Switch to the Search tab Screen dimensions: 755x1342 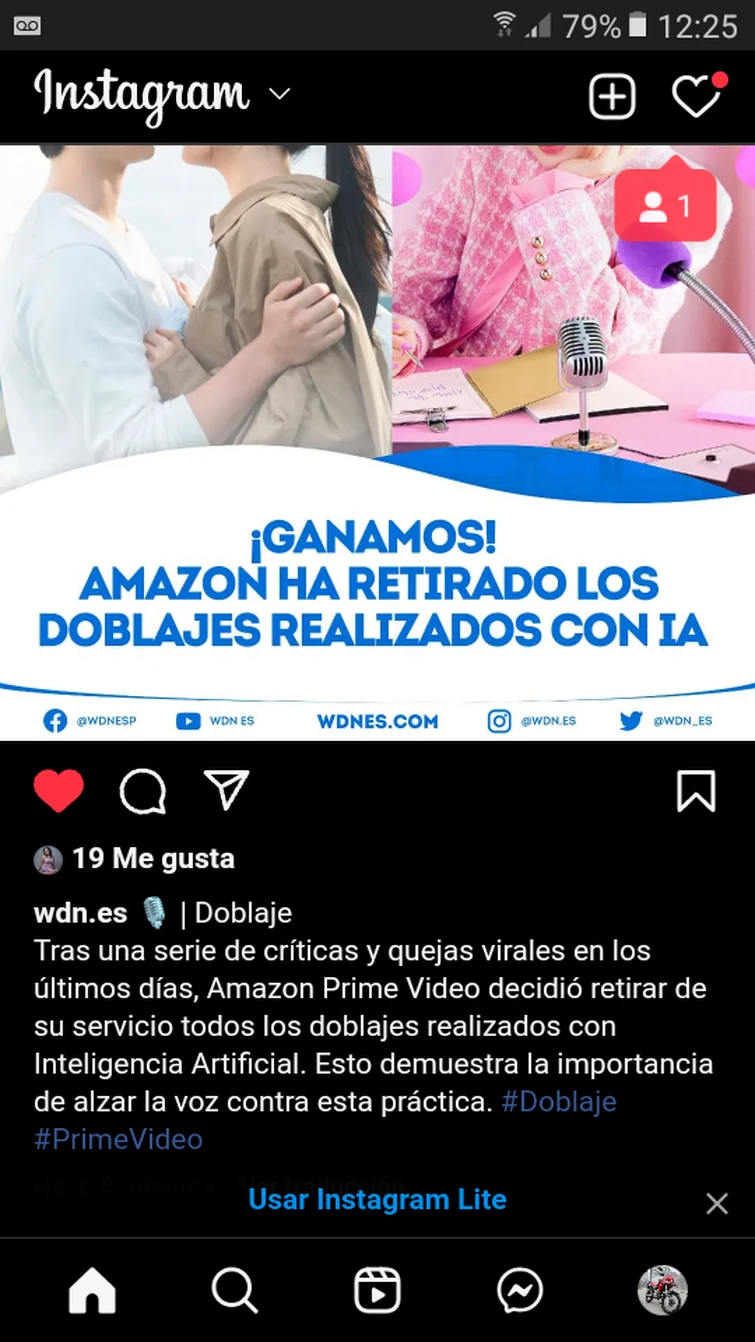click(x=235, y=1290)
